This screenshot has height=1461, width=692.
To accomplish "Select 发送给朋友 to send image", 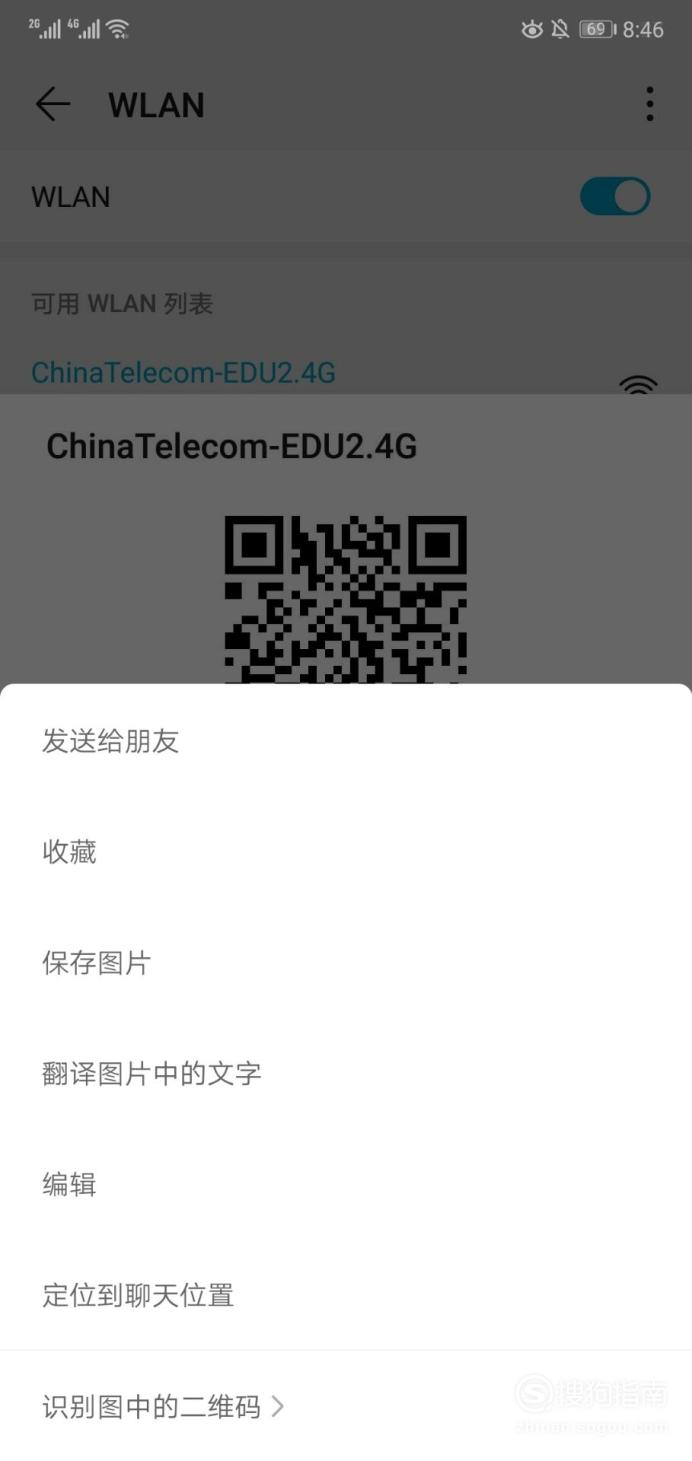I will 346,741.
